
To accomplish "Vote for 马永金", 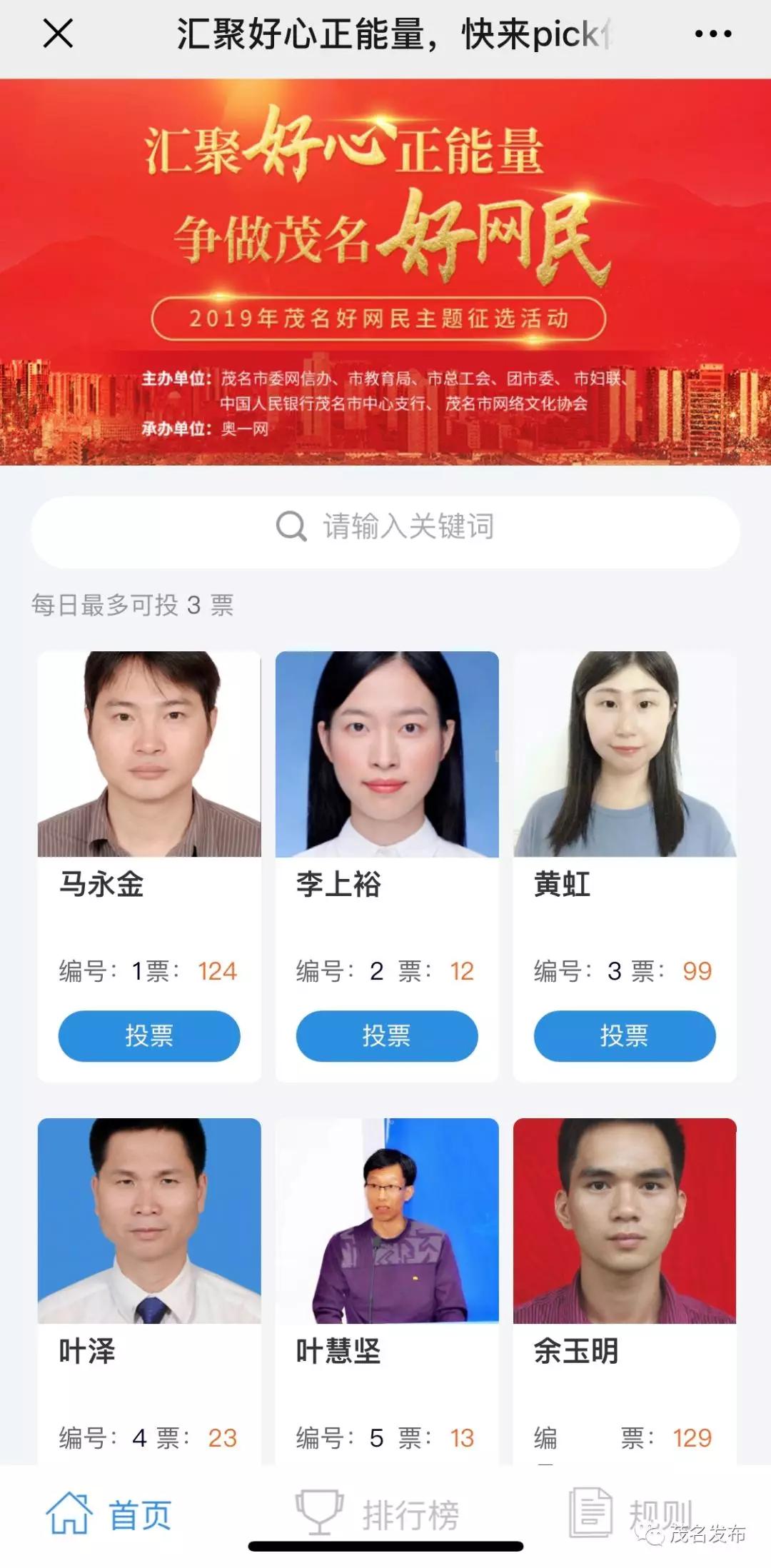I will point(149,1035).
